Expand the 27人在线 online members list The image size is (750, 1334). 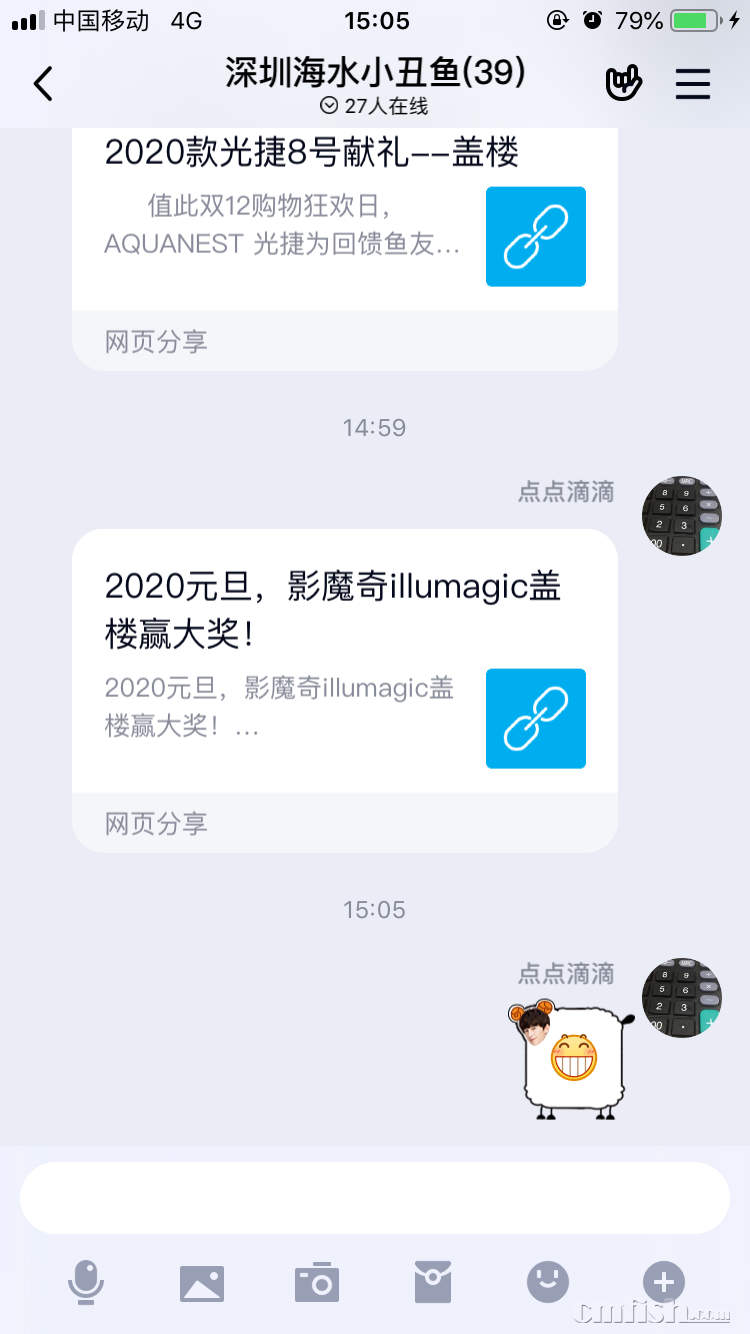(x=374, y=106)
